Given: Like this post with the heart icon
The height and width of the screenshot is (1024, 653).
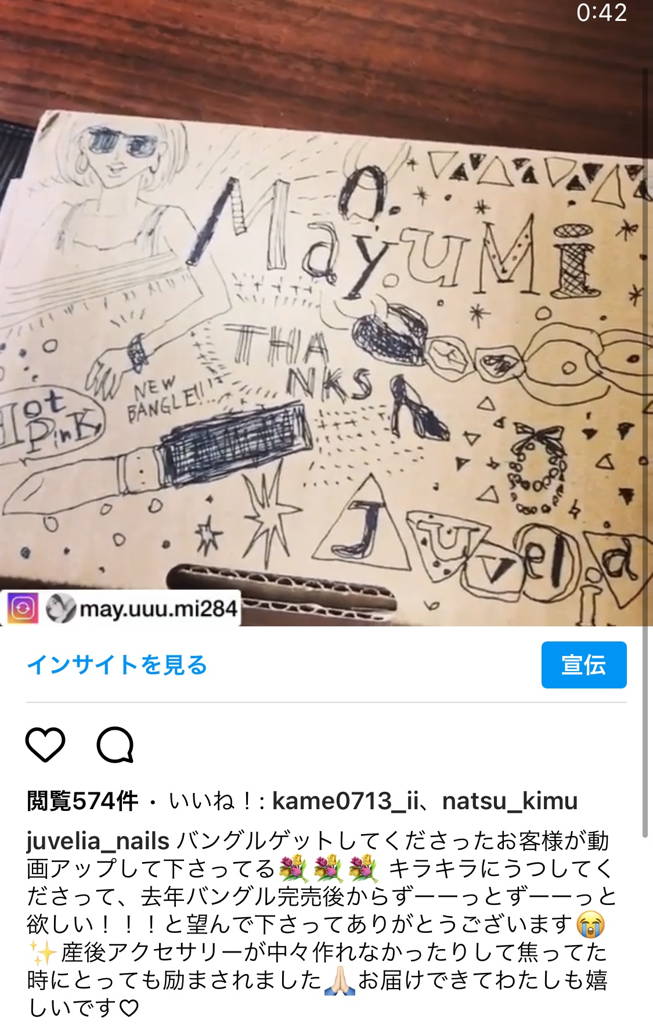Looking at the screenshot, I should click(45, 745).
